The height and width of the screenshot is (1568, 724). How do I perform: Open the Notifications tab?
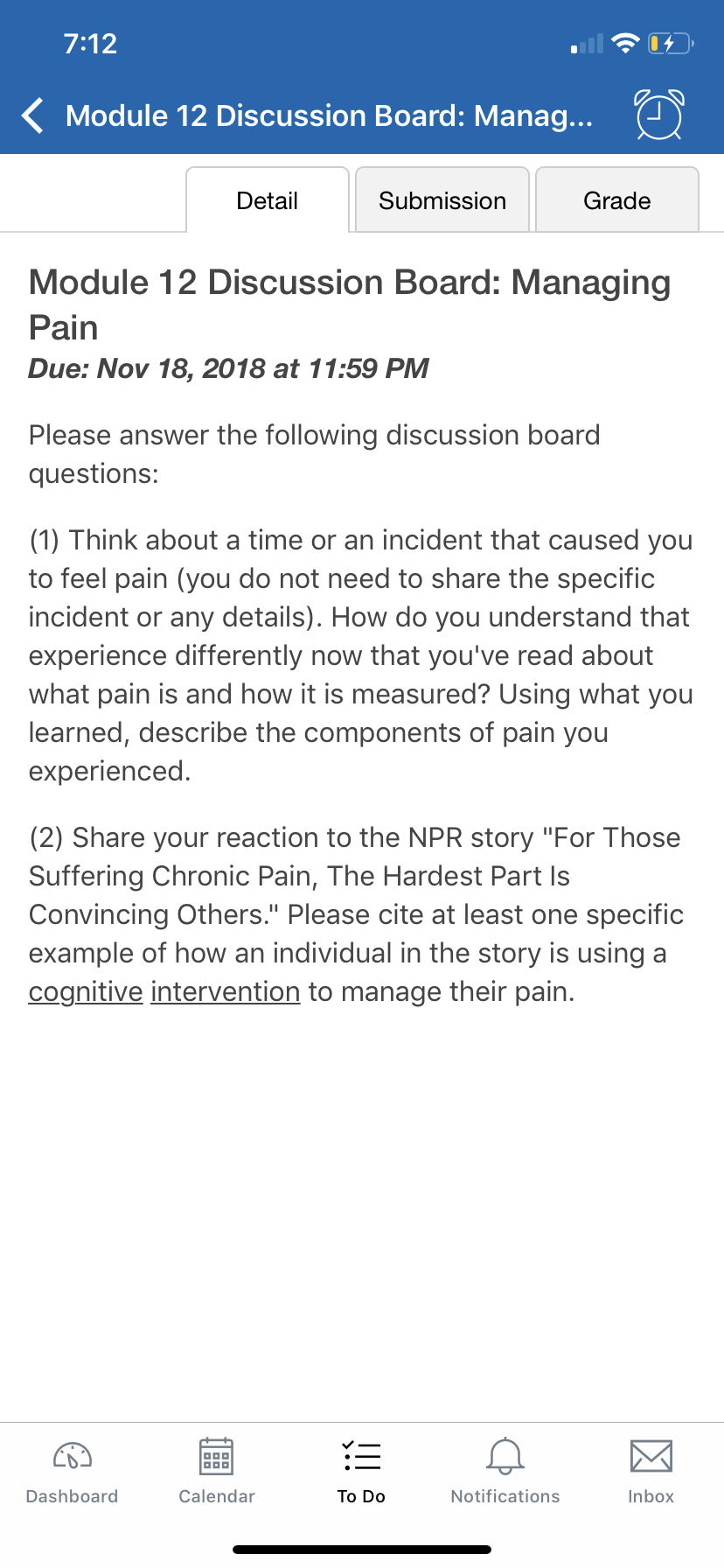click(505, 1471)
